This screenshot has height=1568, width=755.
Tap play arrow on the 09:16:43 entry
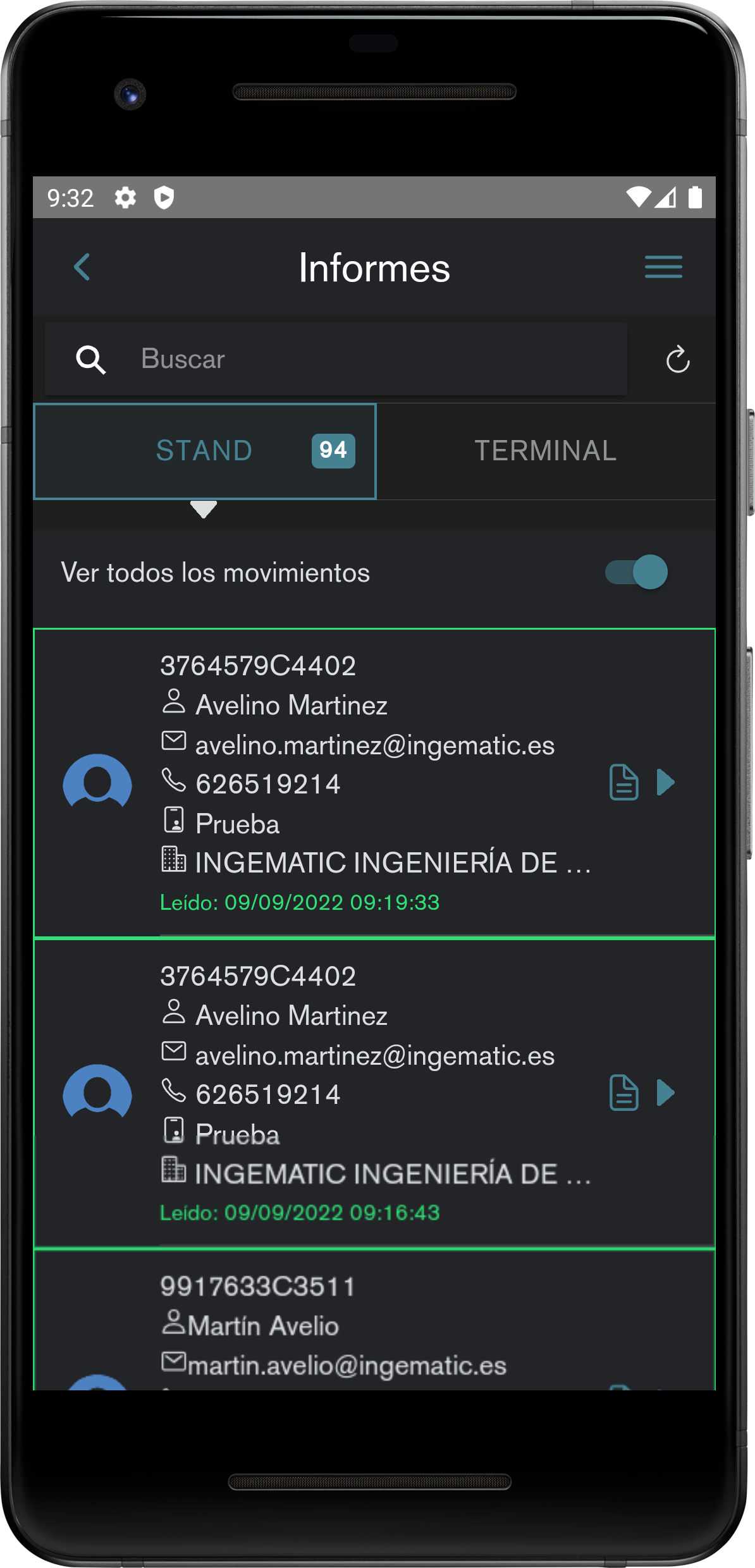click(x=665, y=1093)
